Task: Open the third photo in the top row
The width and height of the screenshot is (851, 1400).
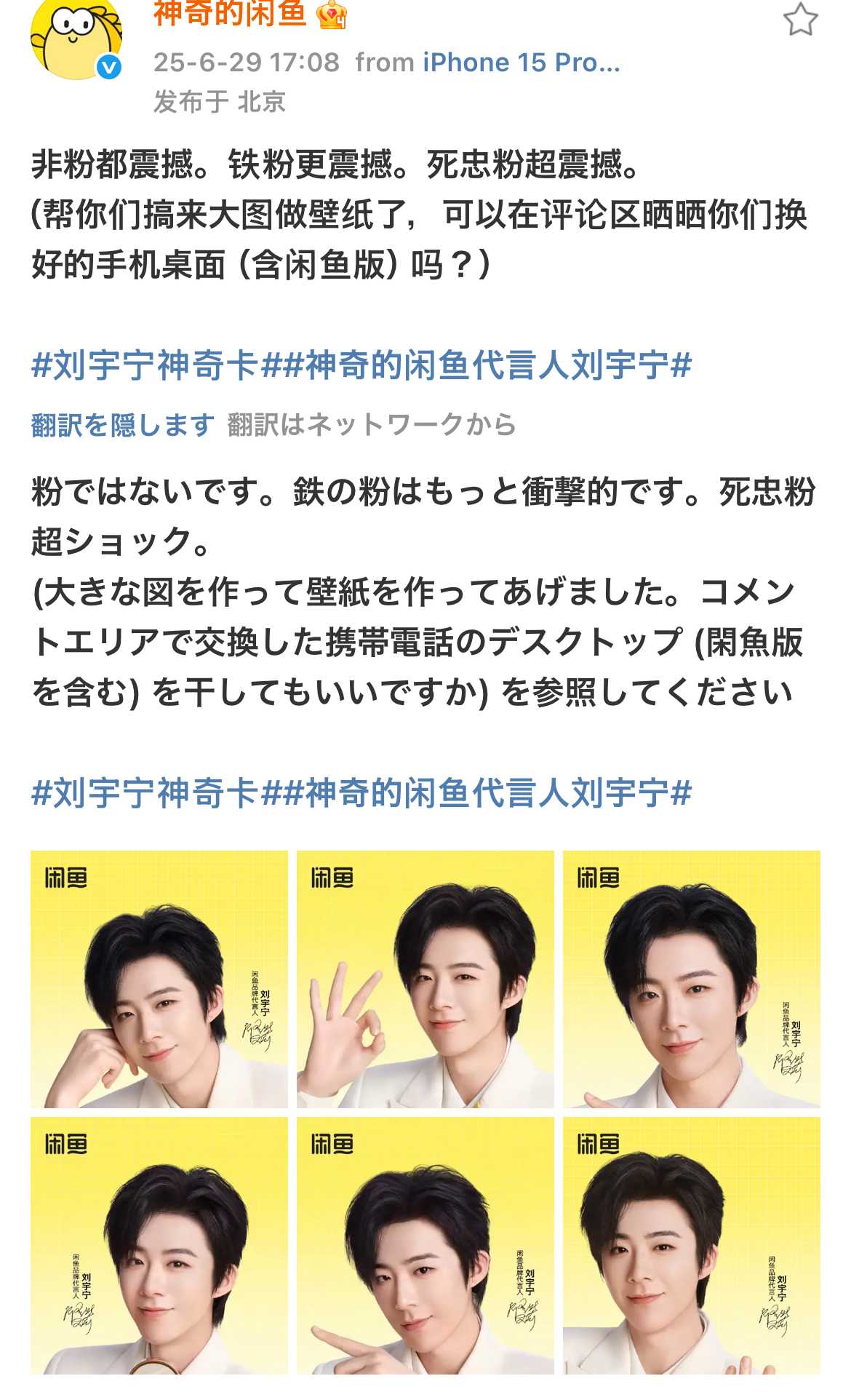Action: [691, 979]
